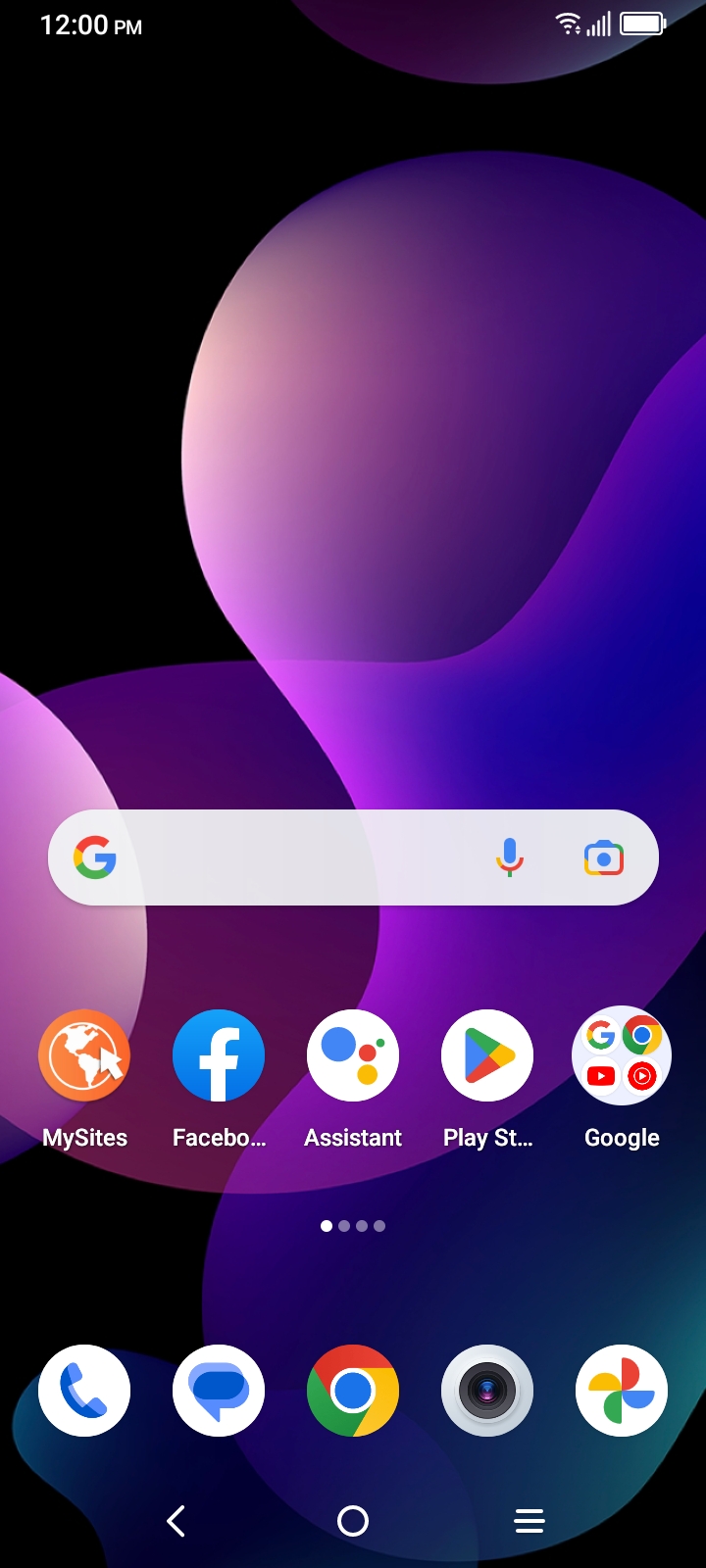706x1568 pixels.
Task: Tap the home screen page indicator dots
Action: point(353,1226)
